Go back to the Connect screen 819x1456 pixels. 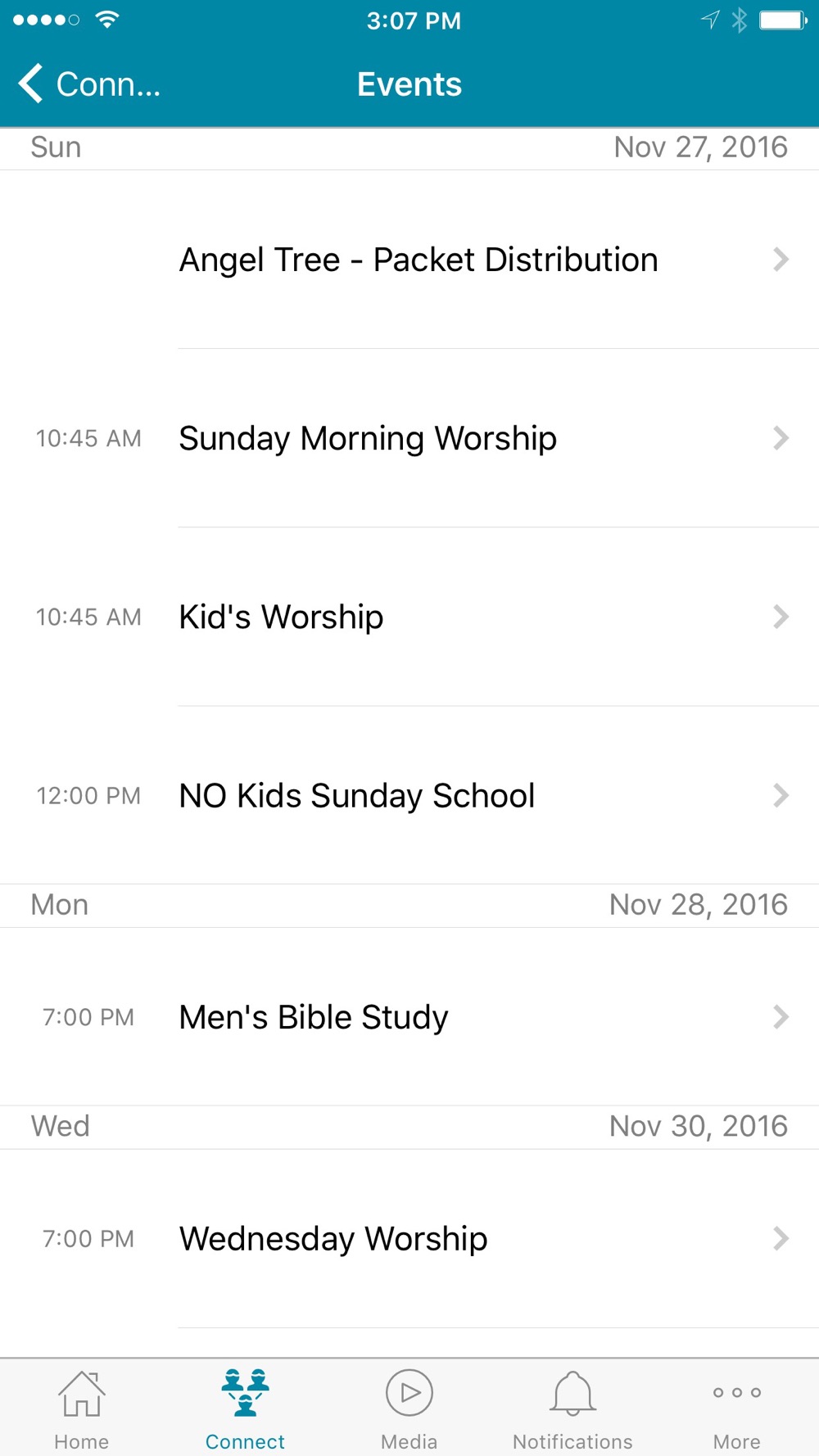[x=88, y=84]
